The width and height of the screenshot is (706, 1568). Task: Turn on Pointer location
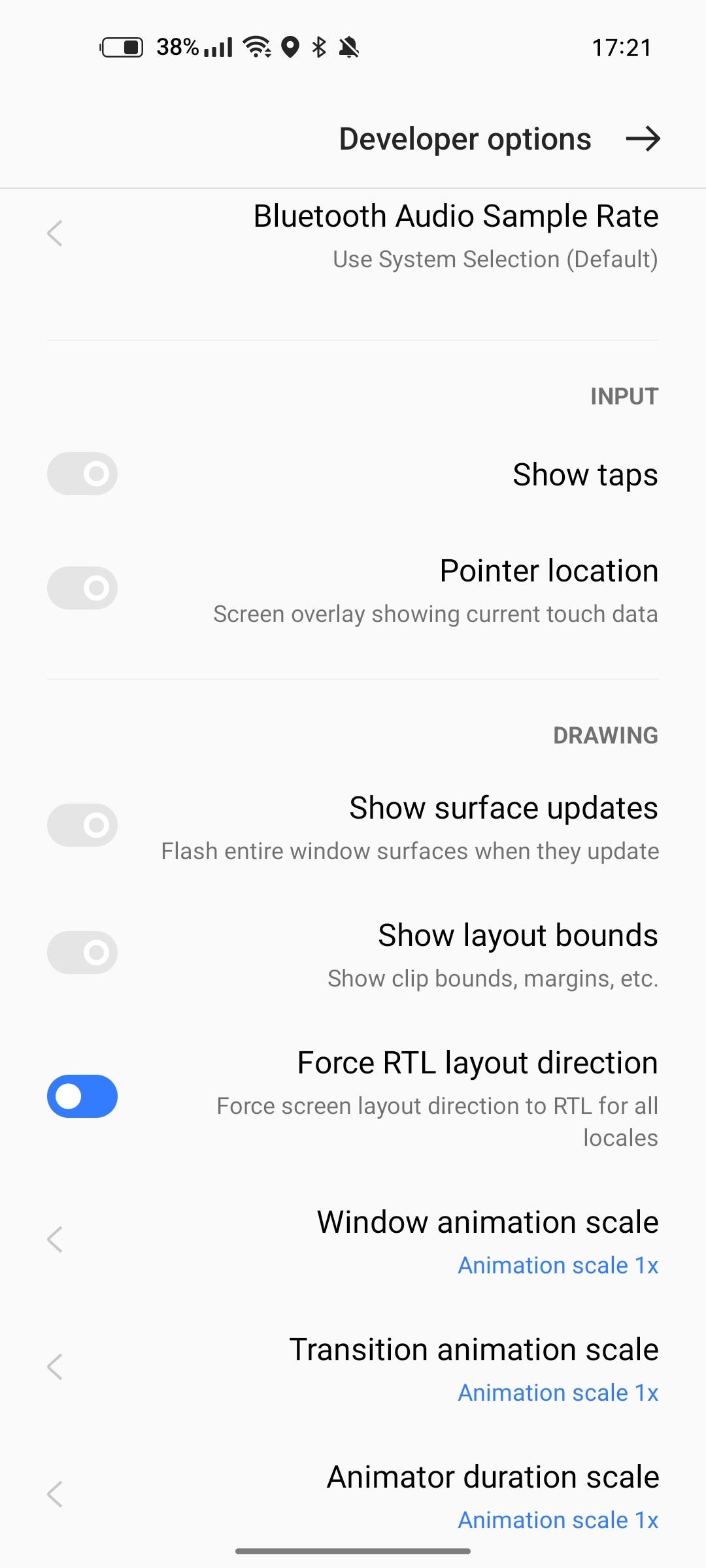point(82,587)
